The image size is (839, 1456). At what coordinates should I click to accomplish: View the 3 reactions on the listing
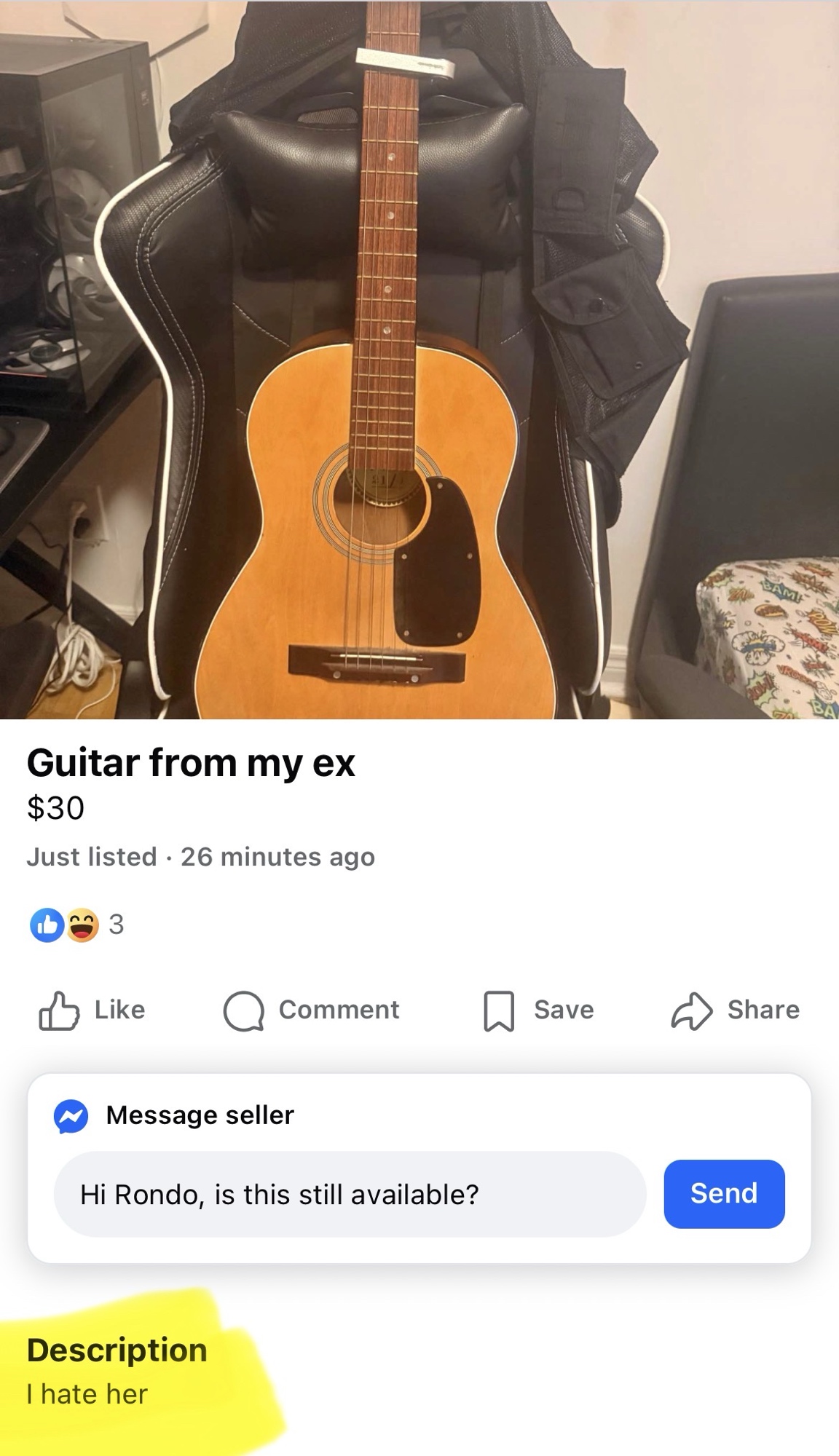pyautogui.click(x=76, y=925)
